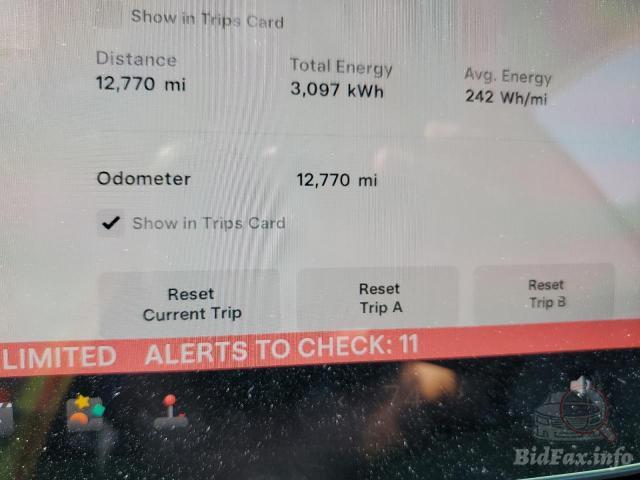Reset Trip B
Viewport: 640px width, 480px height.
point(547,294)
